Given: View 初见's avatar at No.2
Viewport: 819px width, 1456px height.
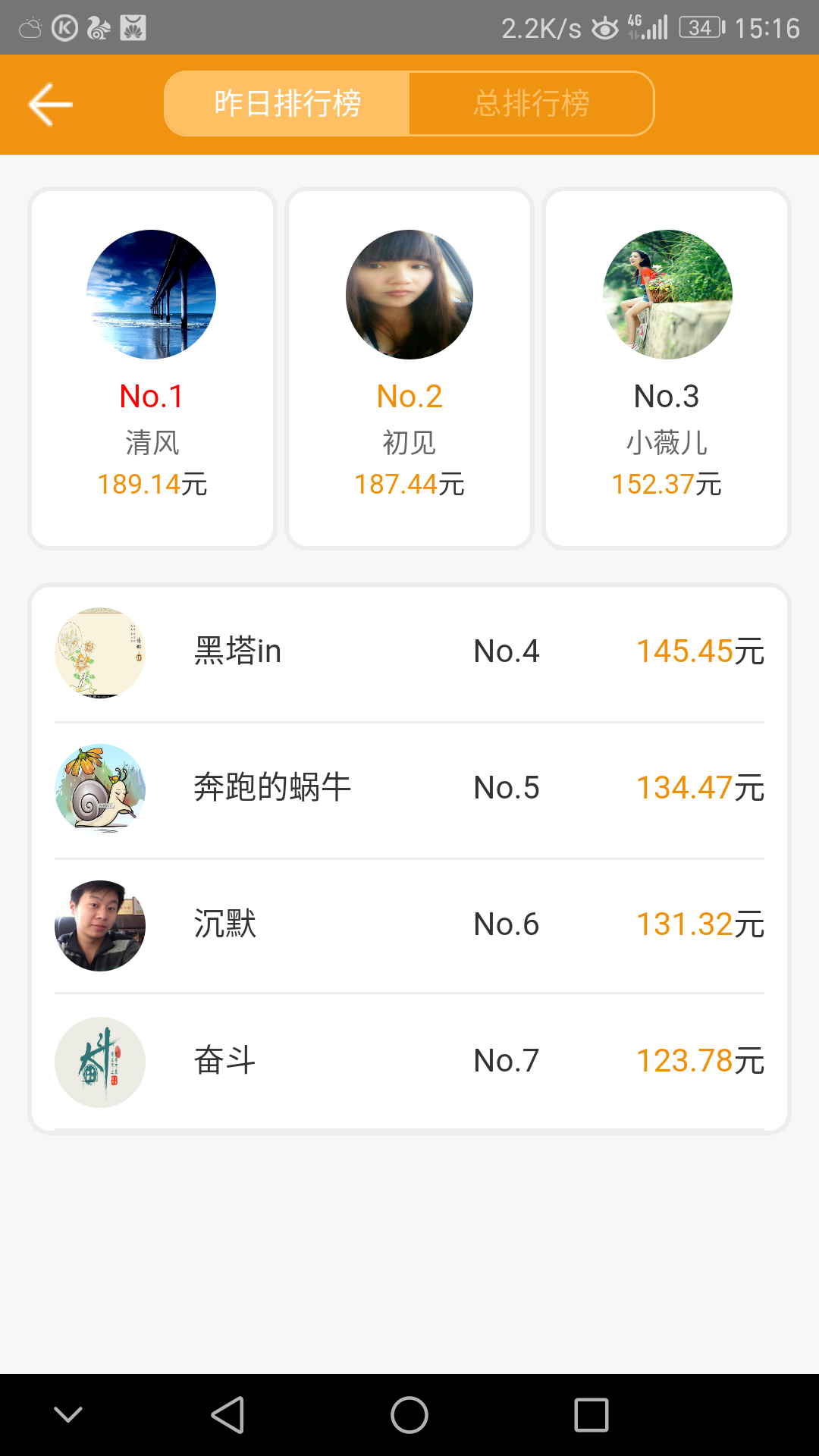Looking at the screenshot, I should coord(409,295).
